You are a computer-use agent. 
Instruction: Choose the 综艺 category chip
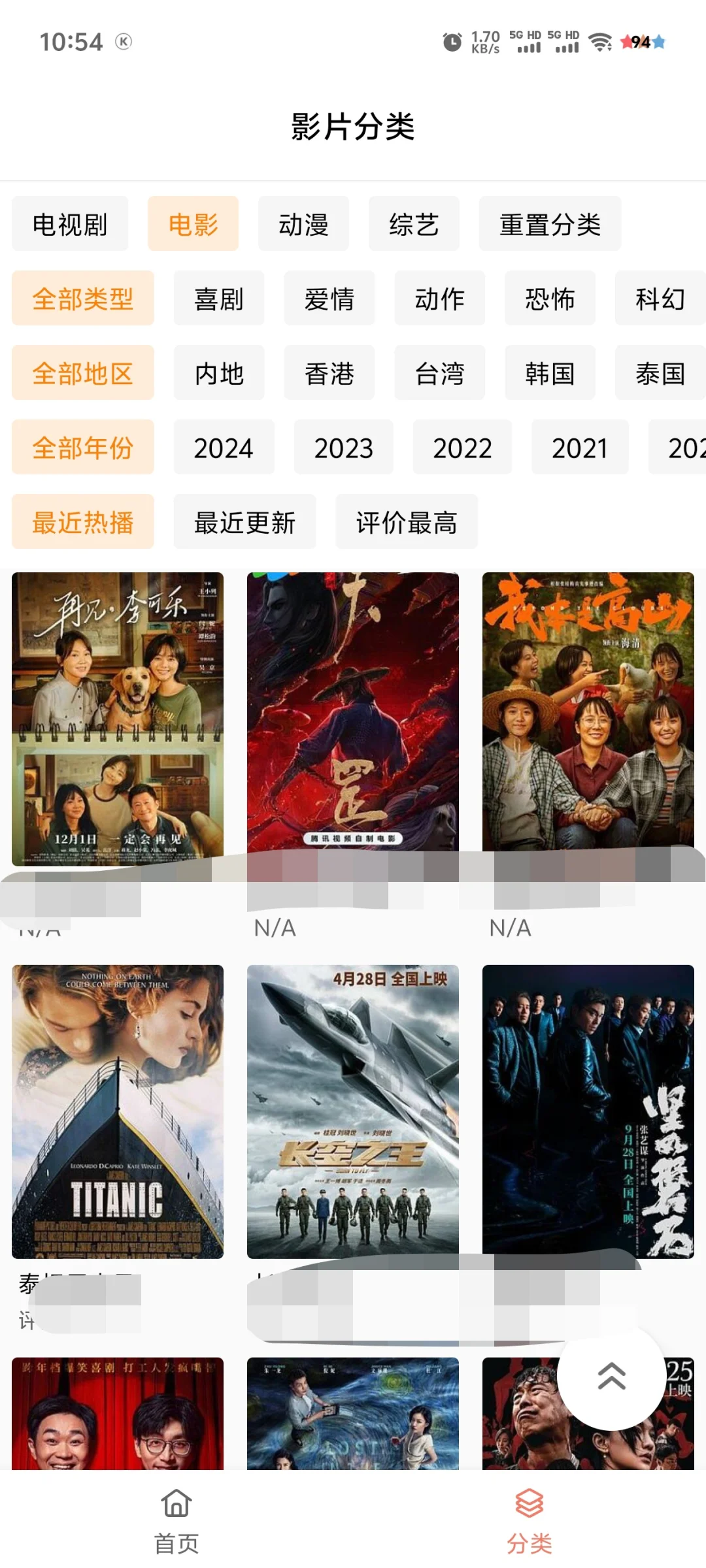[x=414, y=224]
